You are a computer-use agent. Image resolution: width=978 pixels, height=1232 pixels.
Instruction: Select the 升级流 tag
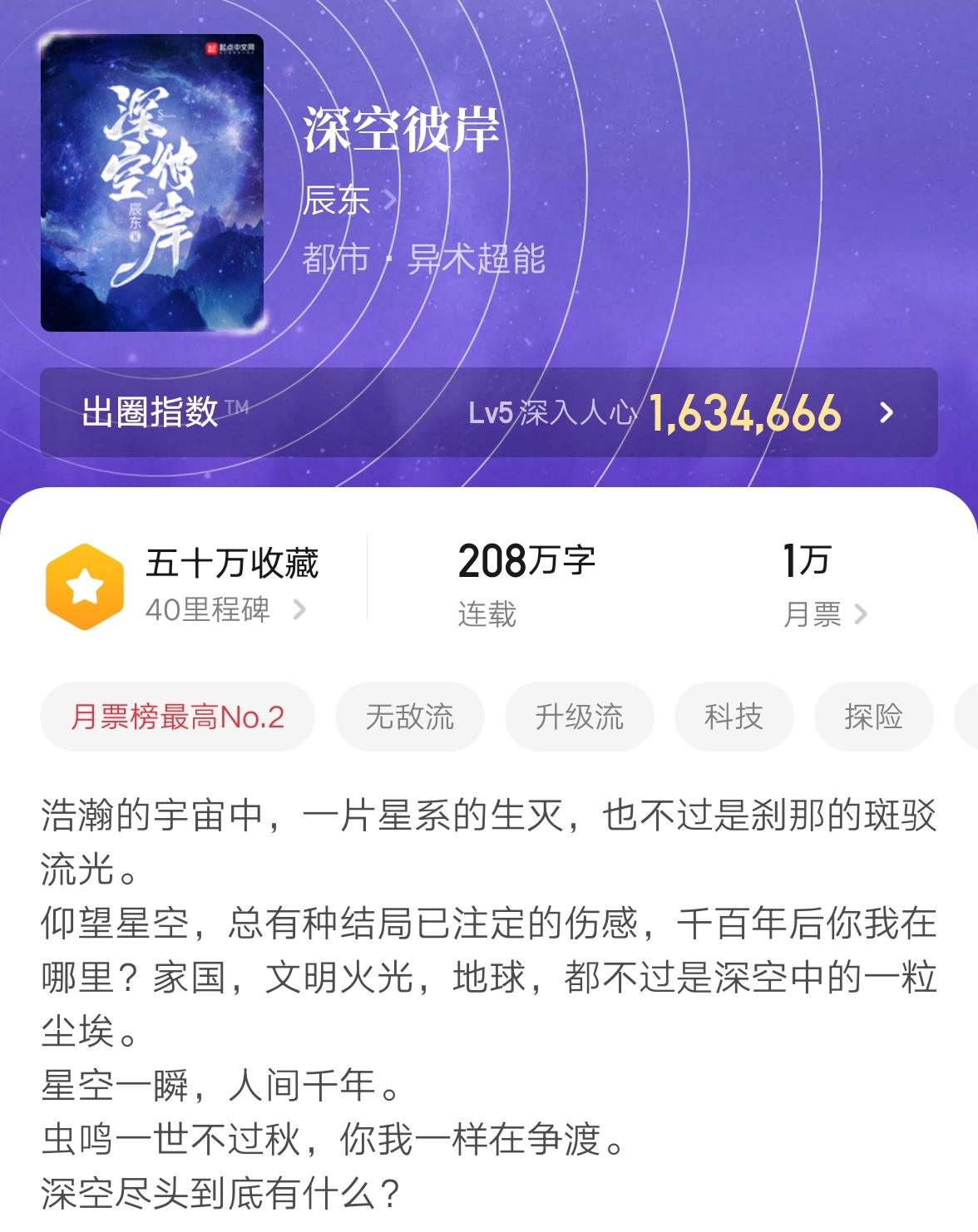(579, 717)
